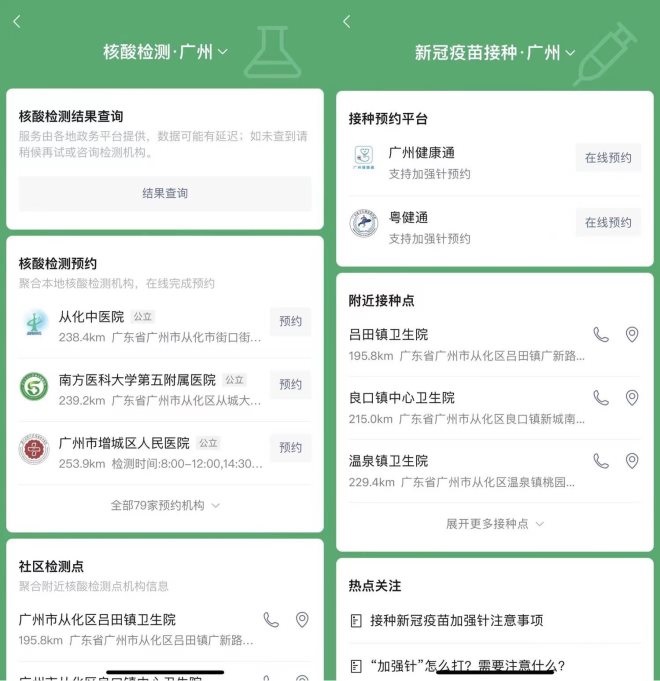Tap 在线预约 for 粤健通
Image resolution: width=660 pixels, height=681 pixels.
607,222
